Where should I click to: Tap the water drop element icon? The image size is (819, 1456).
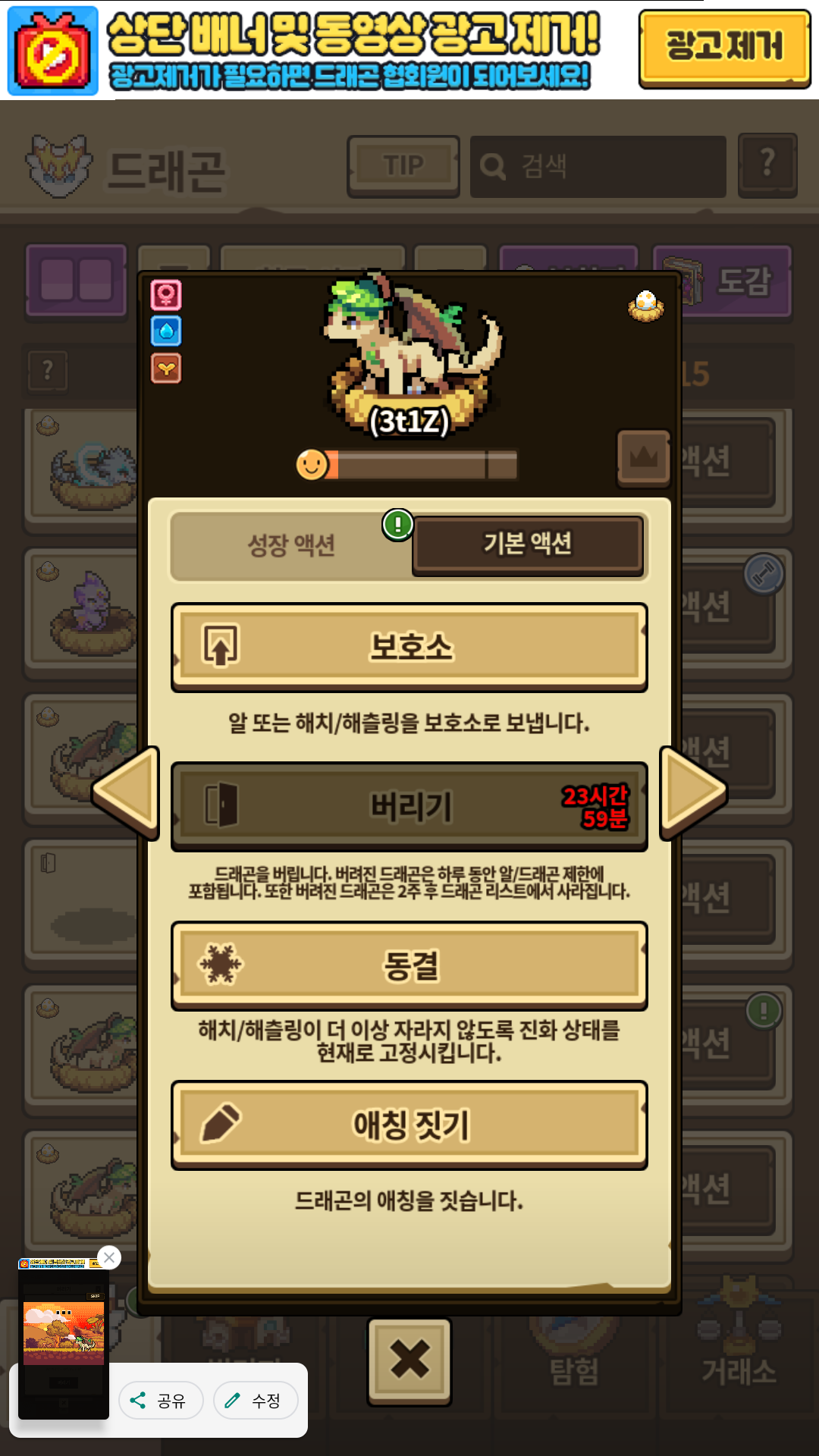(x=166, y=331)
